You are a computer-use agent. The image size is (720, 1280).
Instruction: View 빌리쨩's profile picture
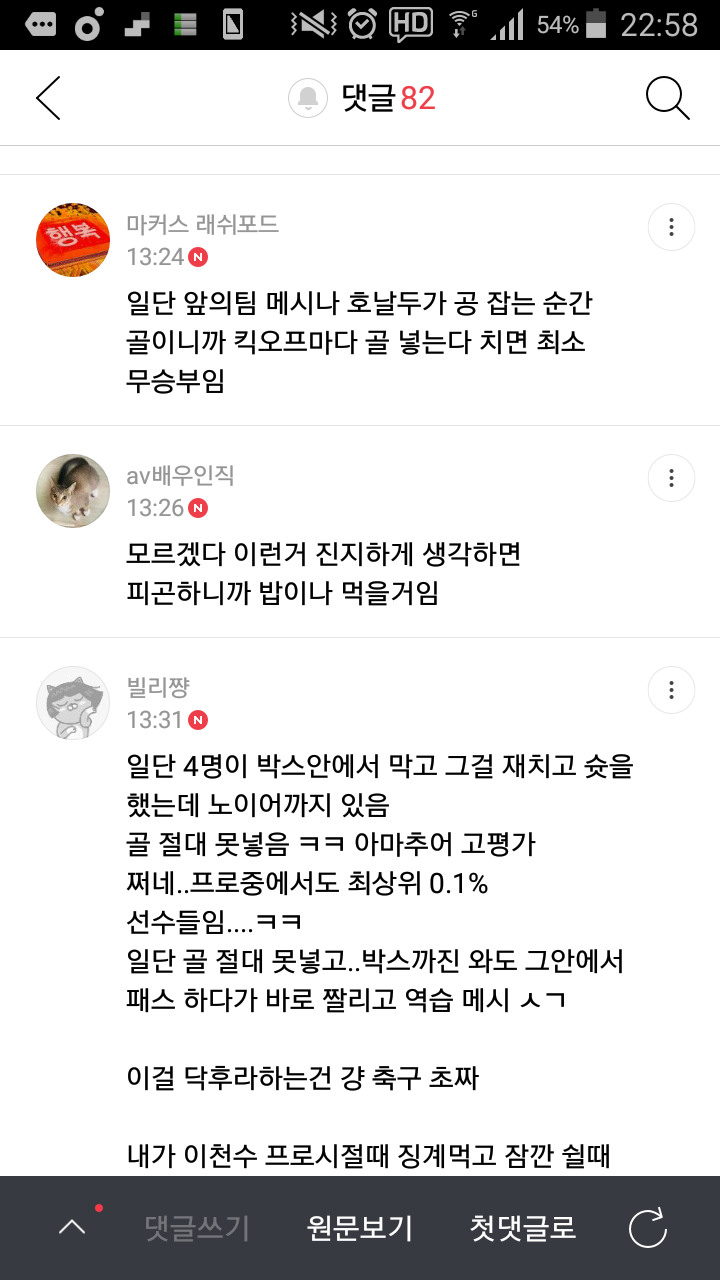pos(73,703)
